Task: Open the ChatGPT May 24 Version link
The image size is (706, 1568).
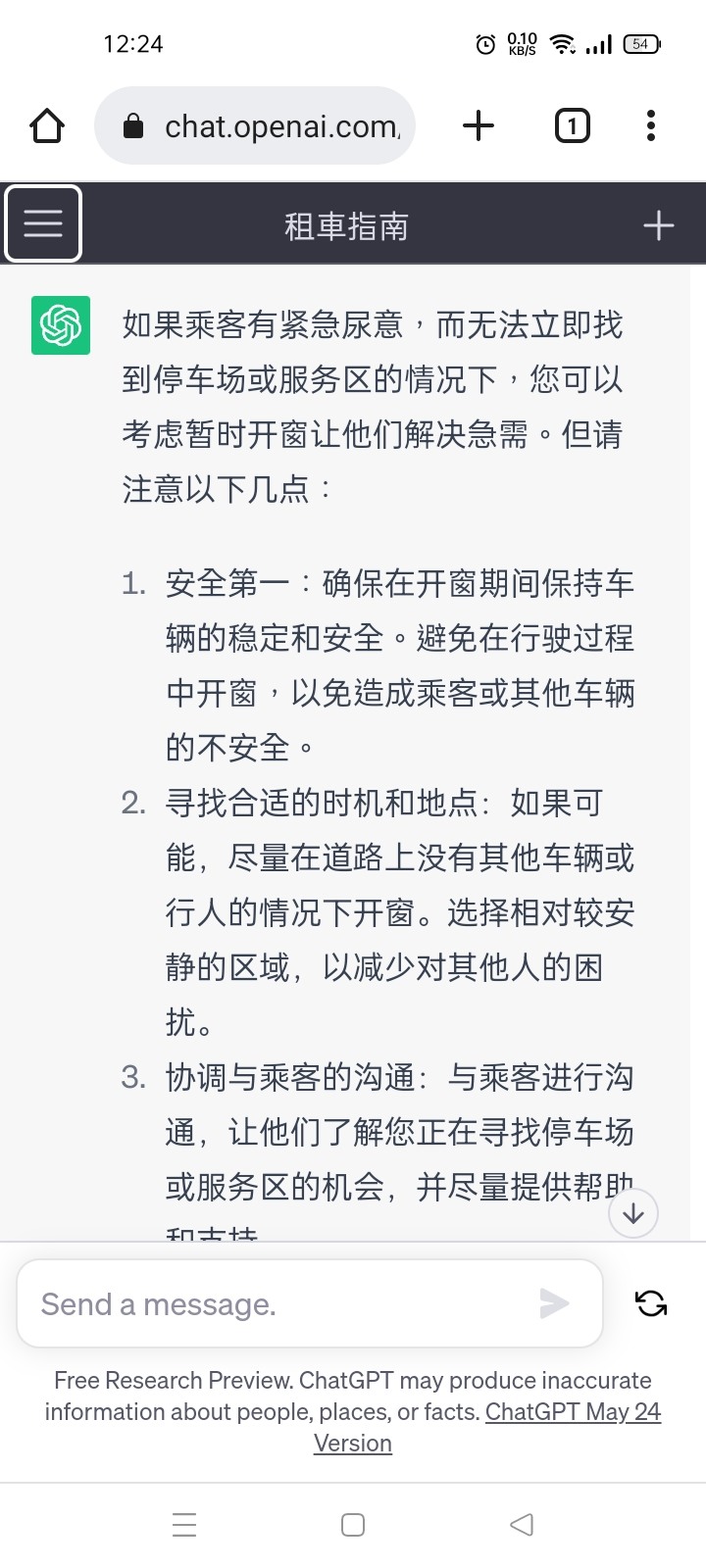Action: [x=487, y=1427]
